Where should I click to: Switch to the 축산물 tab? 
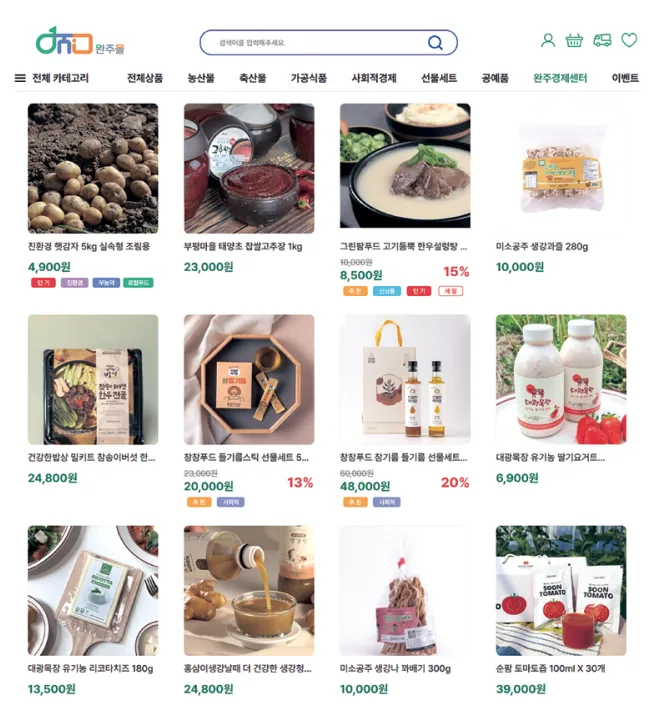coord(253,78)
